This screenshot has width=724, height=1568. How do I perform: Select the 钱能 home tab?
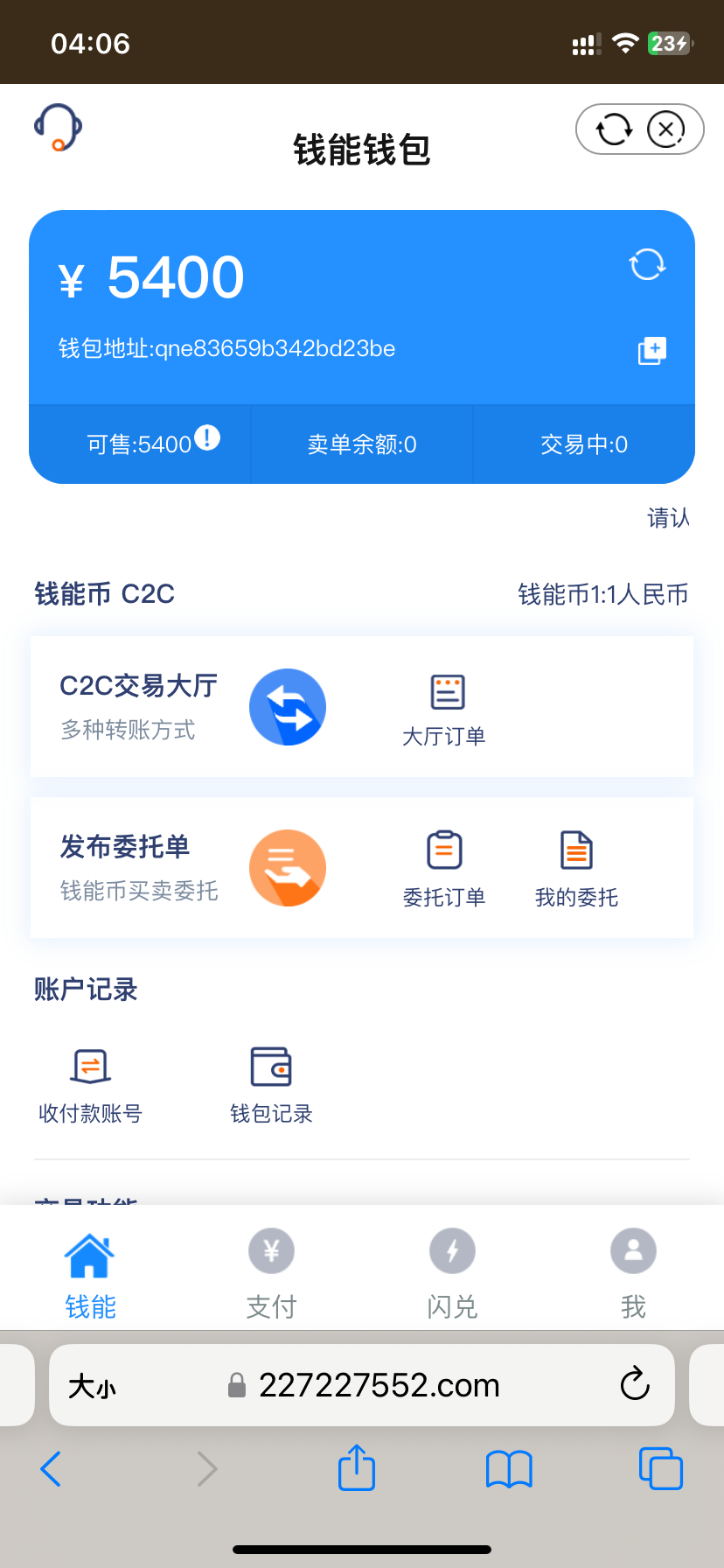pyautogui.click(x=90, y=1269)
